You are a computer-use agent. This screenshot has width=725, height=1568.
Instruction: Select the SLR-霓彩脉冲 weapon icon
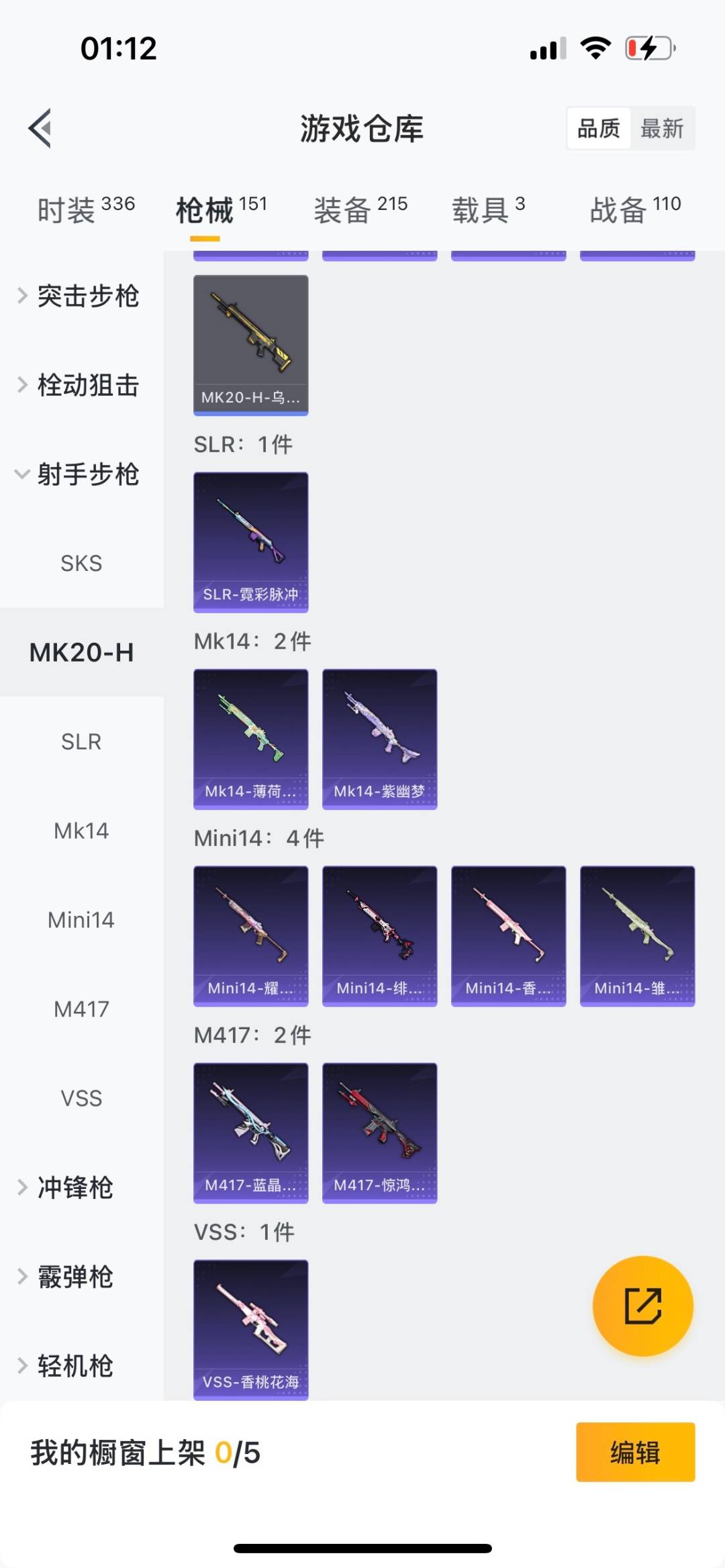pyautogui.click(x=250, y=542)
